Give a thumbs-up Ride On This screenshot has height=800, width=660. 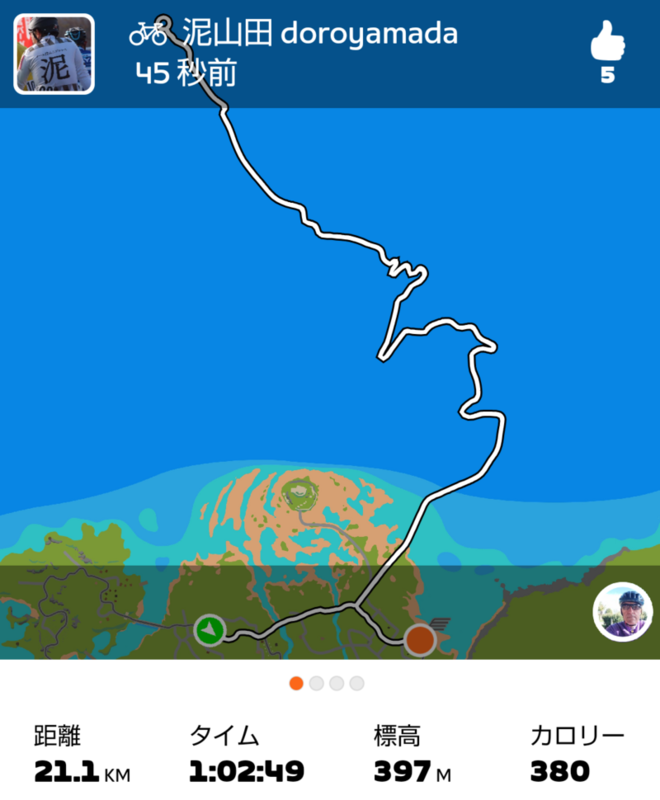pos(607,41)
